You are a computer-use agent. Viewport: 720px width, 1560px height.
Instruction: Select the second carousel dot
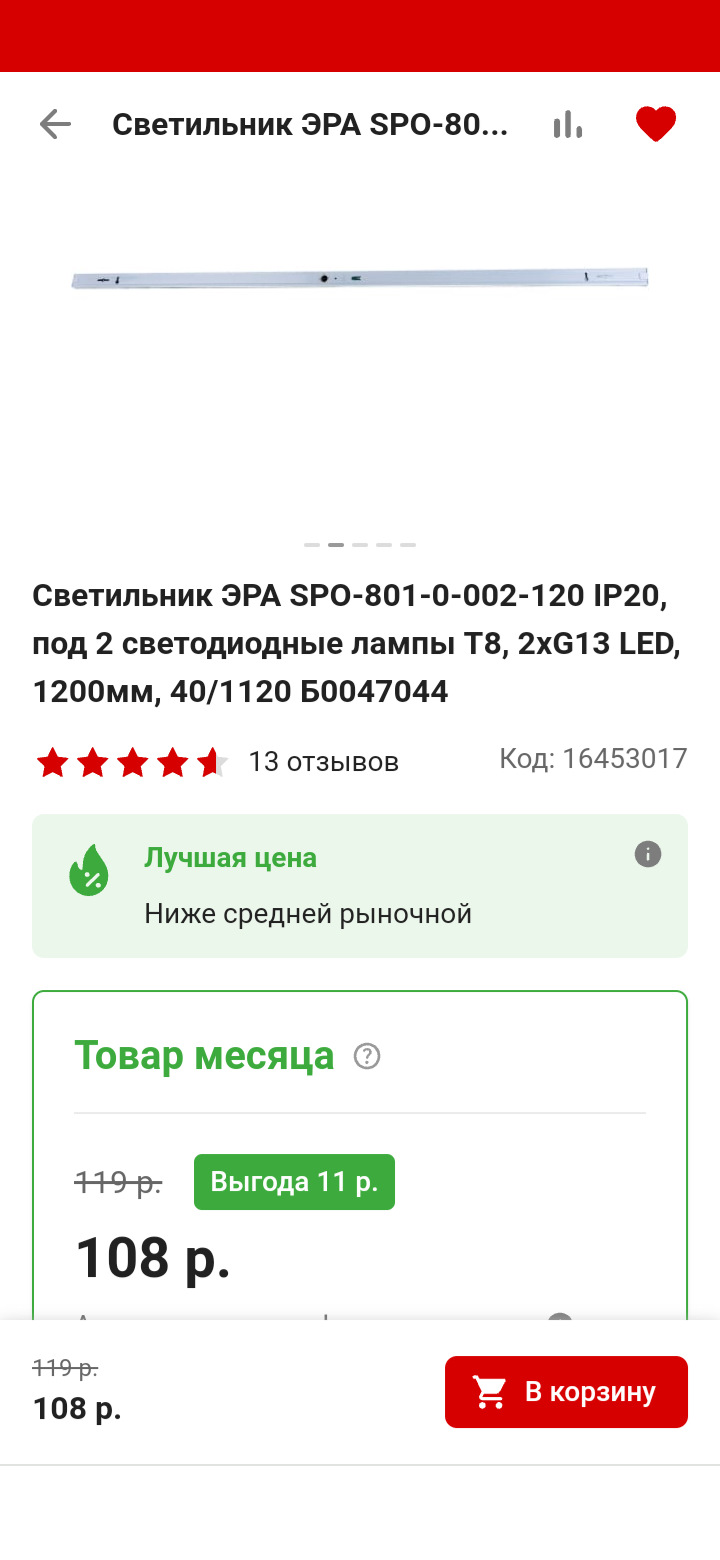coord(333,545)
